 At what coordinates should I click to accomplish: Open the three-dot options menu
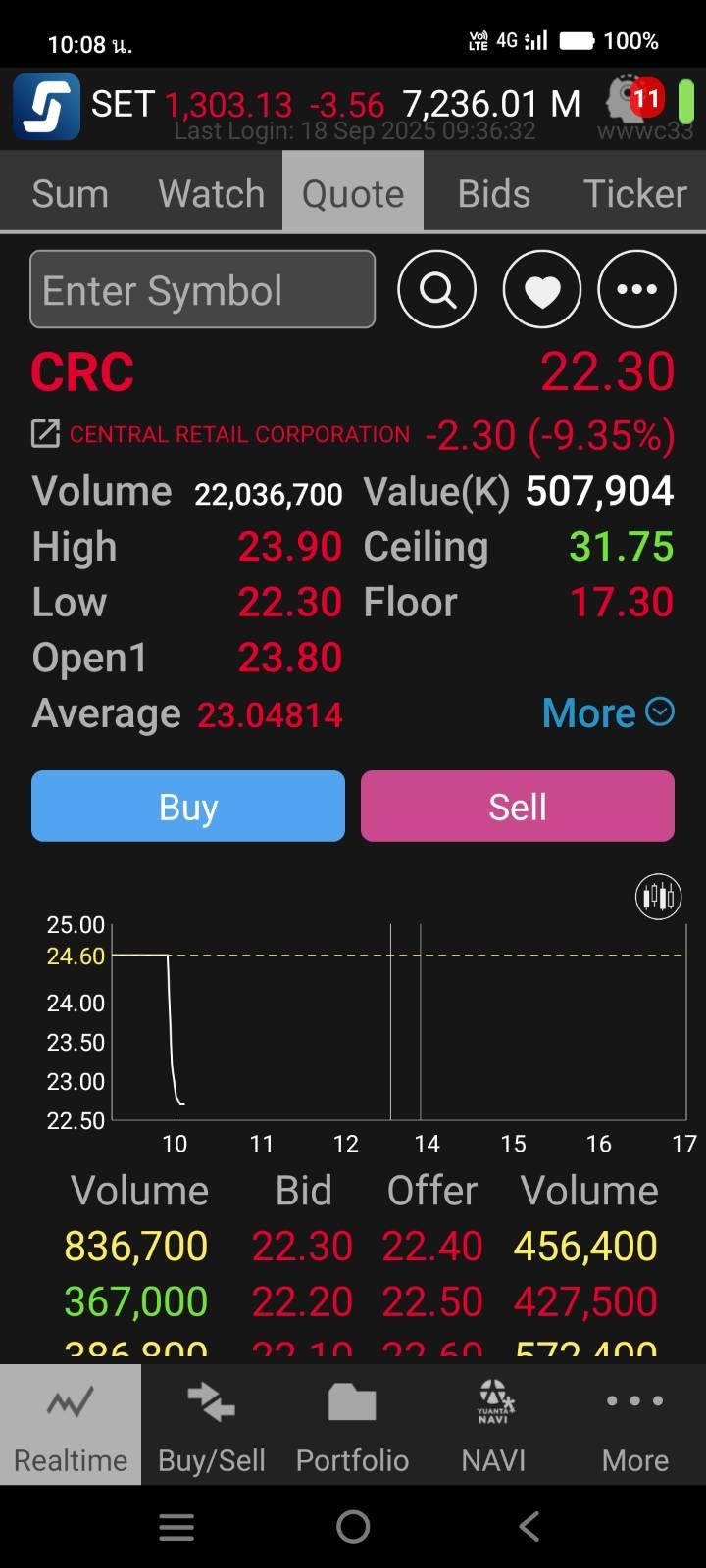click(x=637, y=289)
